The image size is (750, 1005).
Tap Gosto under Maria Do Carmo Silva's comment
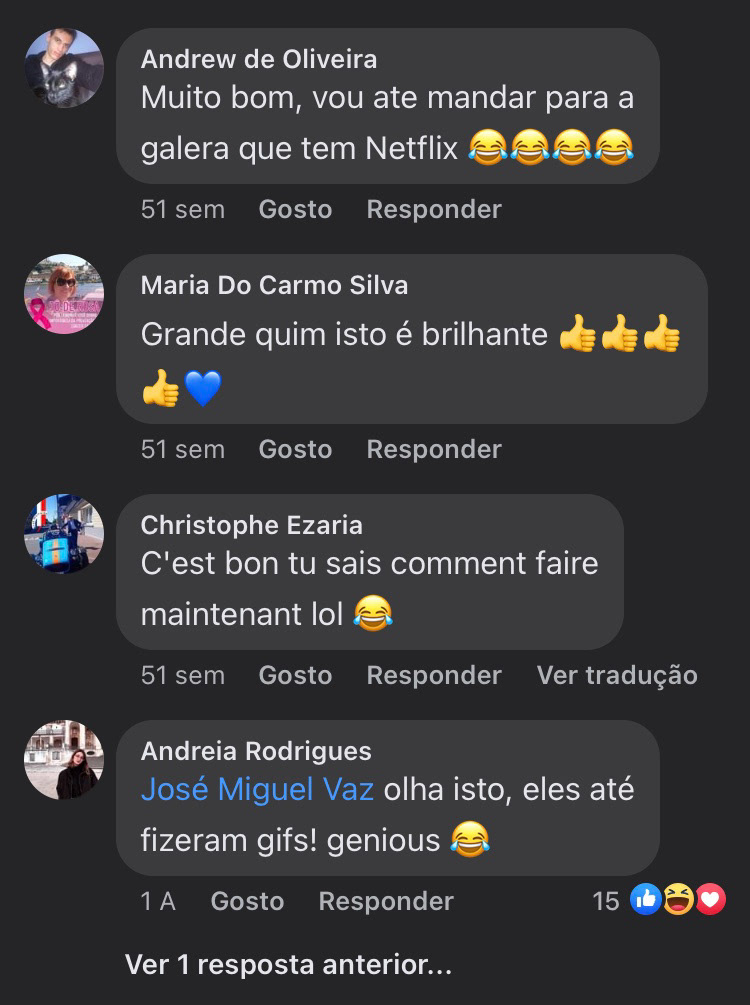pos(295,449)
